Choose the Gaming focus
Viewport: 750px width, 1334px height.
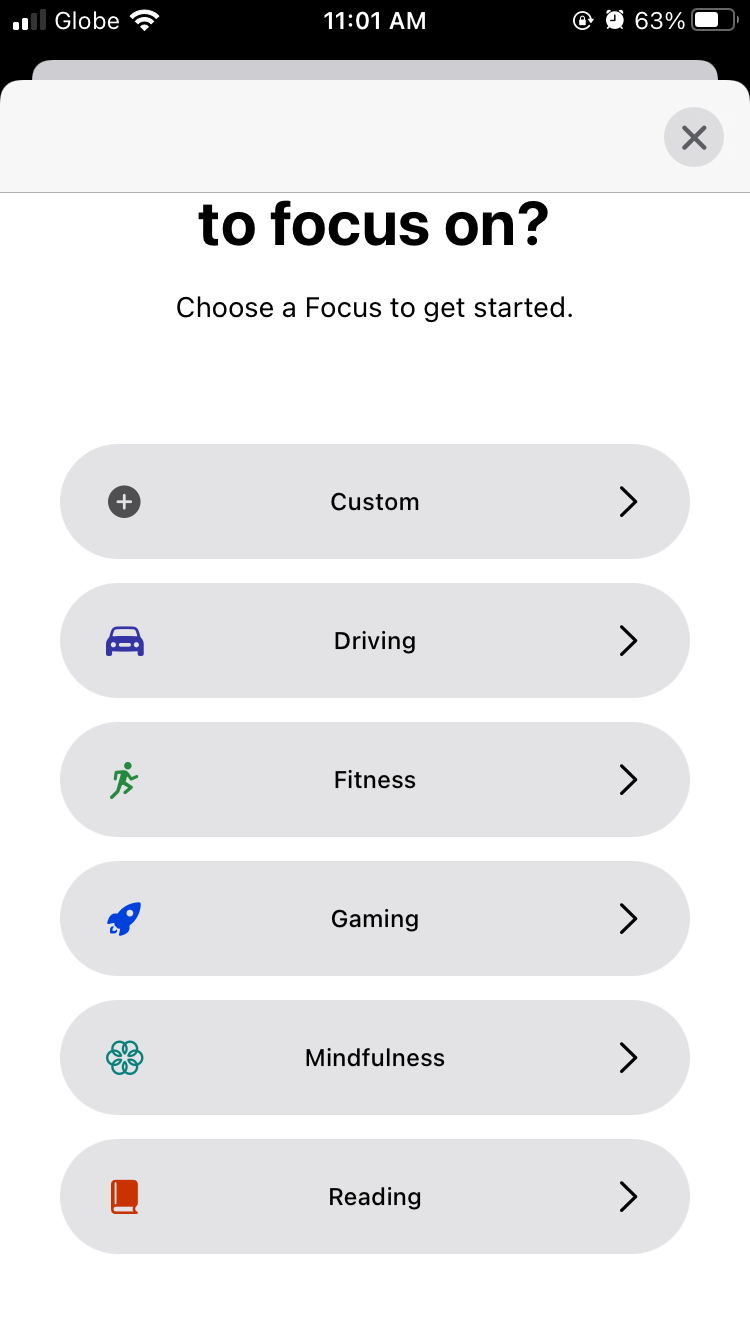(x=375, y=918)
